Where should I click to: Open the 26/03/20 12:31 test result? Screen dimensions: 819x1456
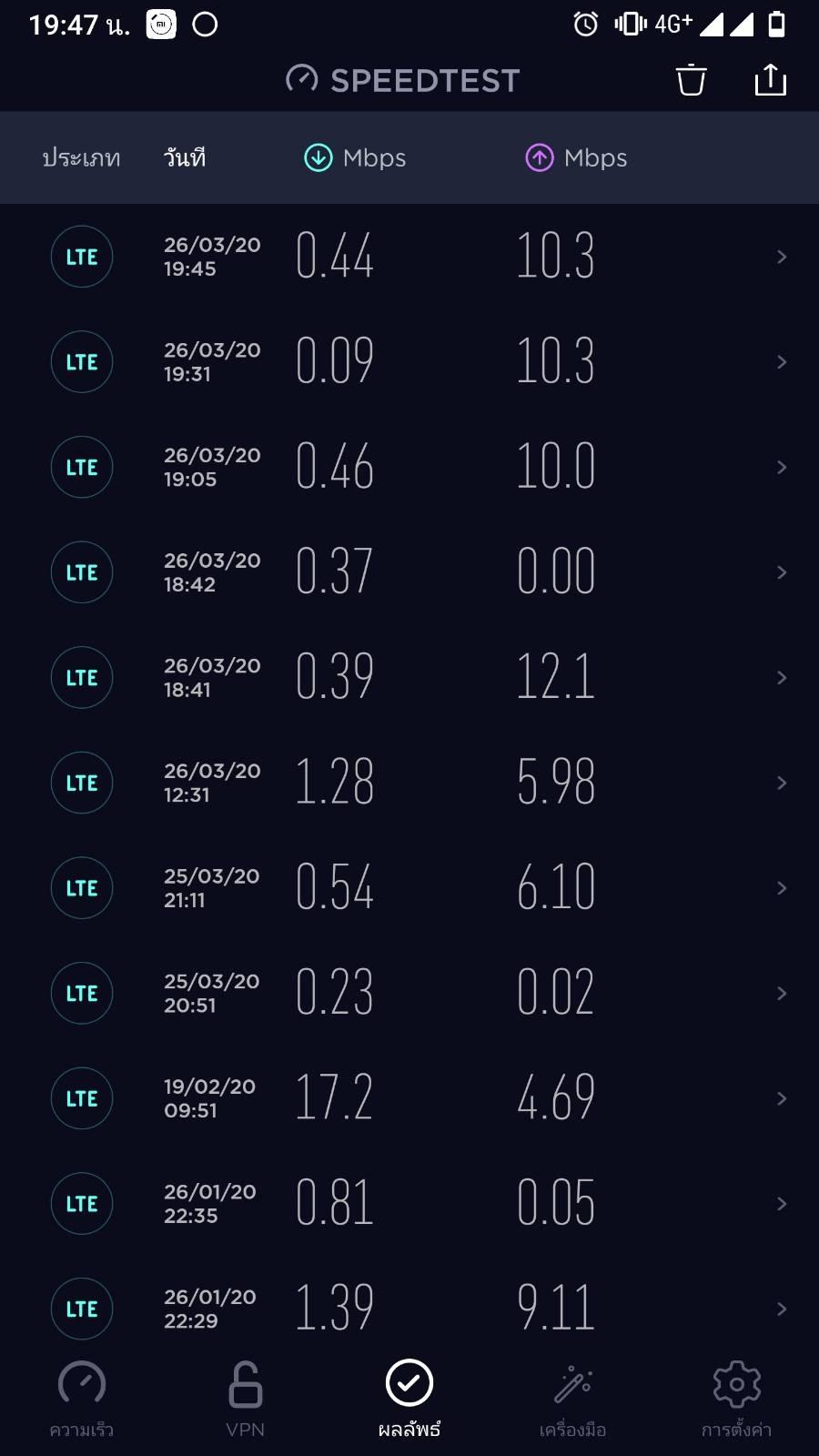(409, 783)
